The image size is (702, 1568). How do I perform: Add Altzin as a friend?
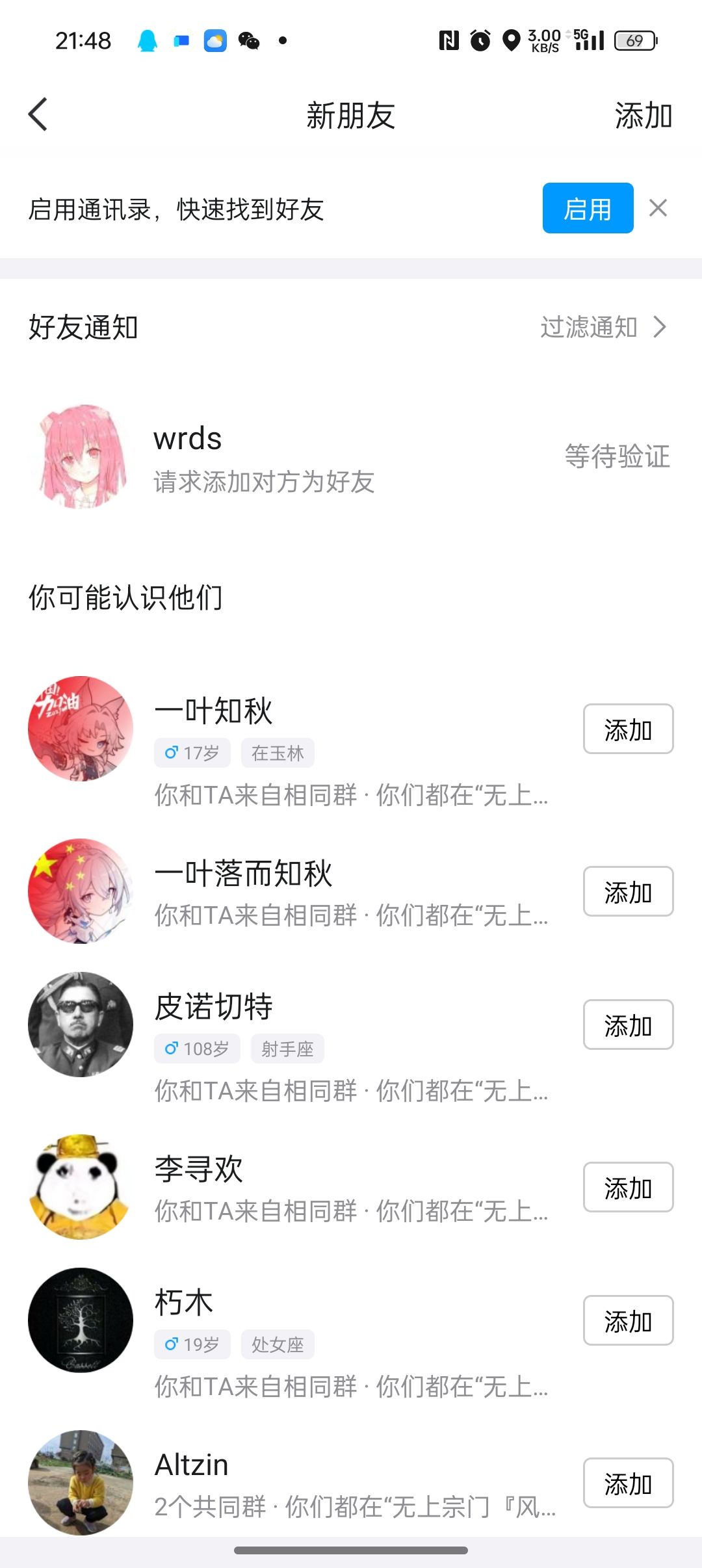click(x=627, y=1483)
